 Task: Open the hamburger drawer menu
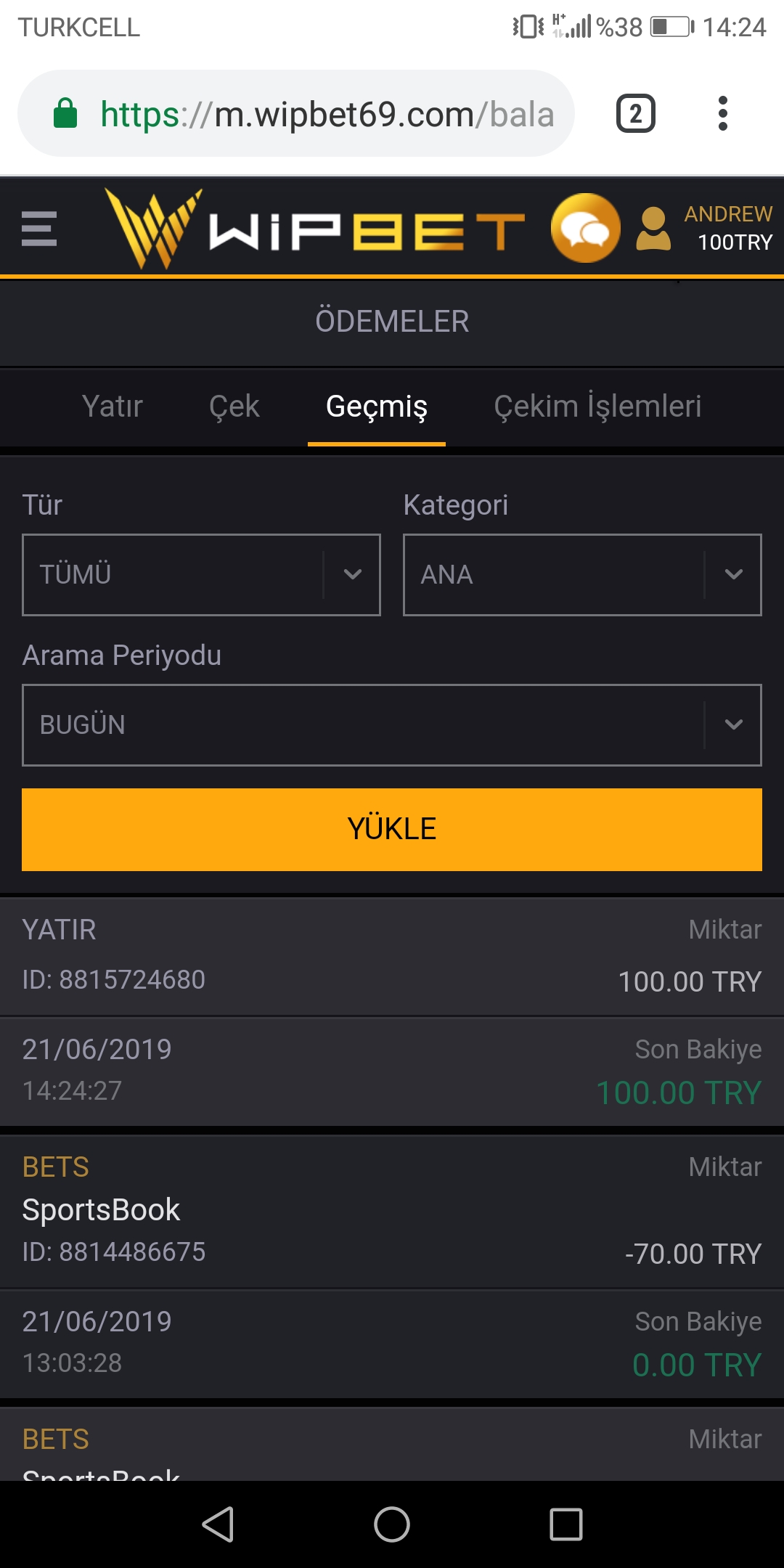[39, 229]
